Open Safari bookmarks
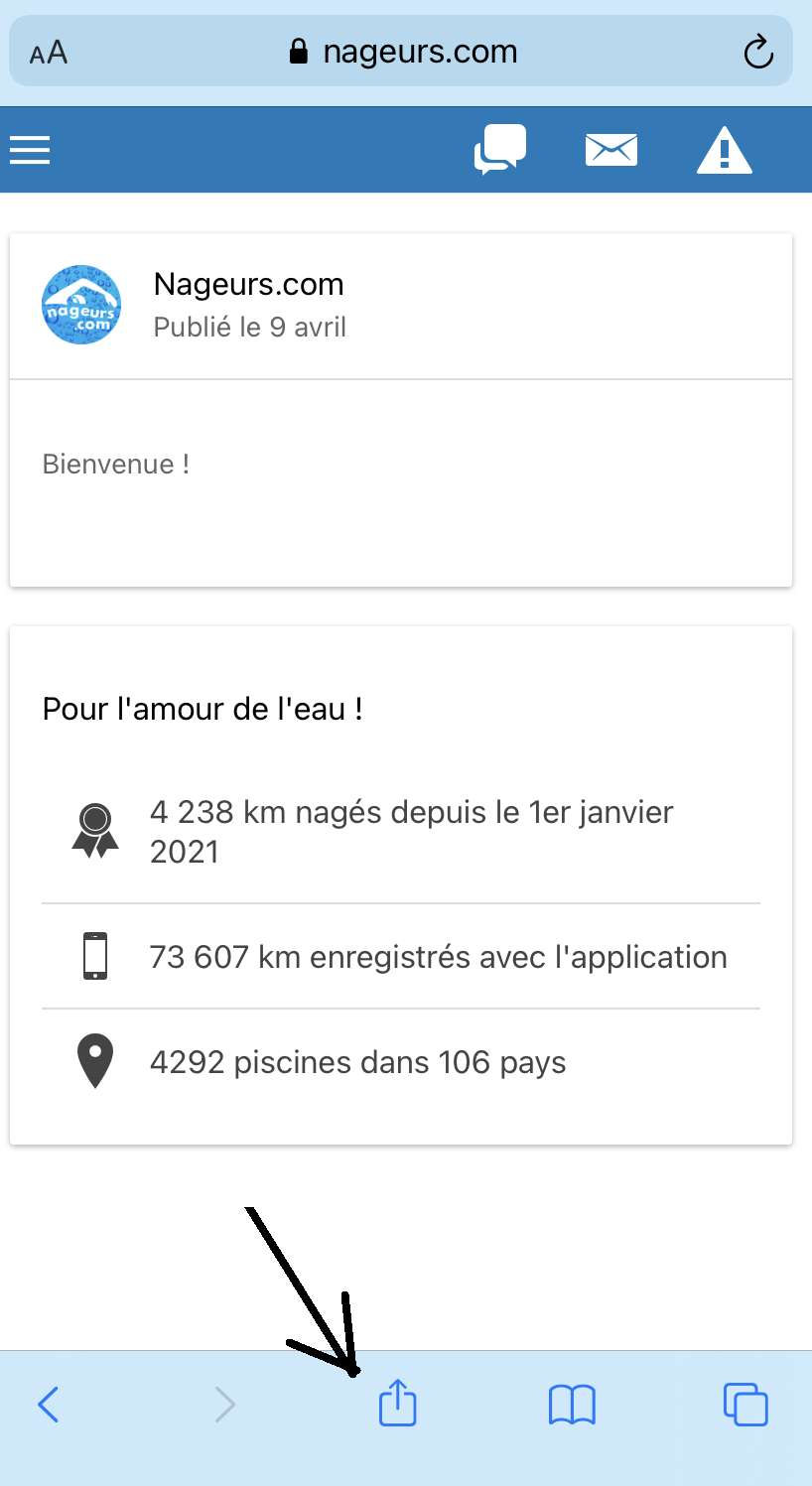This screenshot has height=1486, width=812. click(x=572, y=1405)
